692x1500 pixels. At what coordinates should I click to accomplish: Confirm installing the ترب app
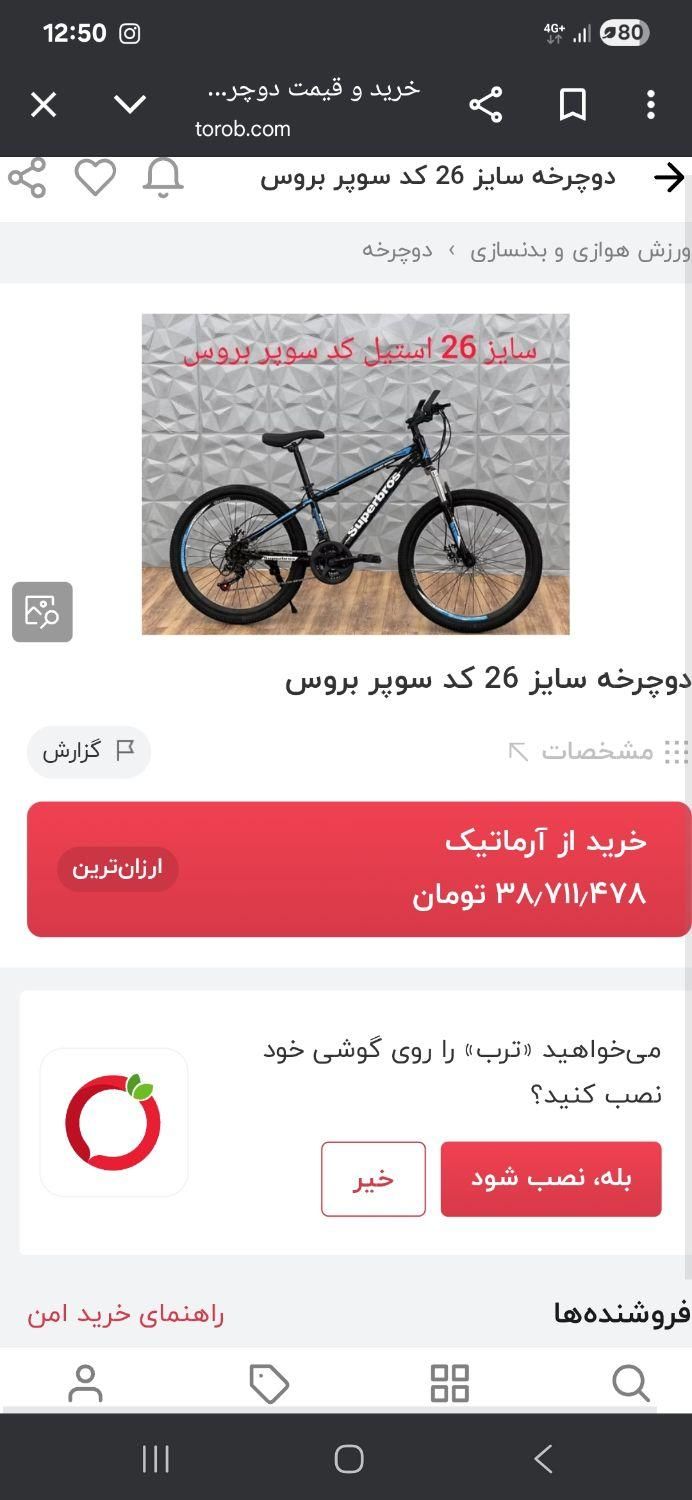(x=551, y=1179)
